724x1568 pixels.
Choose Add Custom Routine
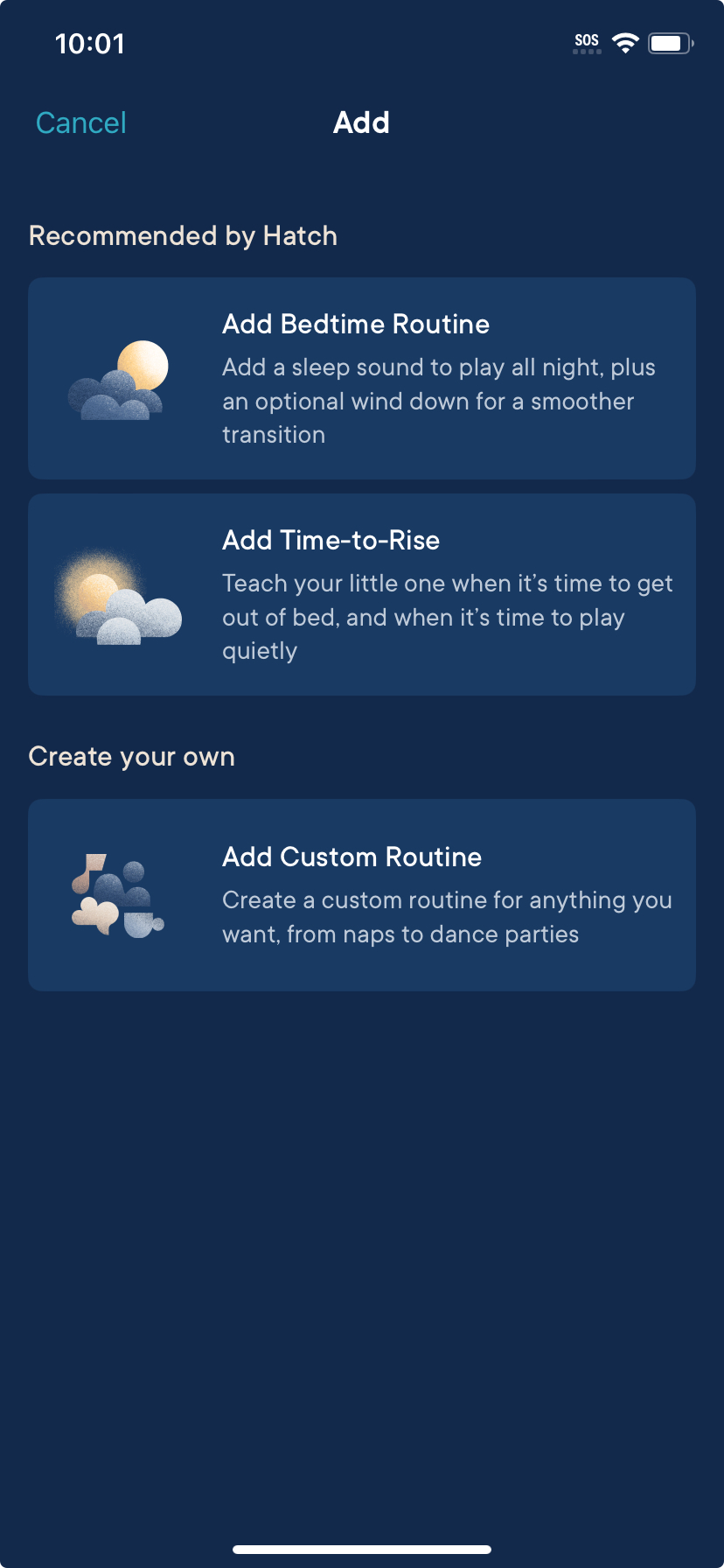[362, 894]
